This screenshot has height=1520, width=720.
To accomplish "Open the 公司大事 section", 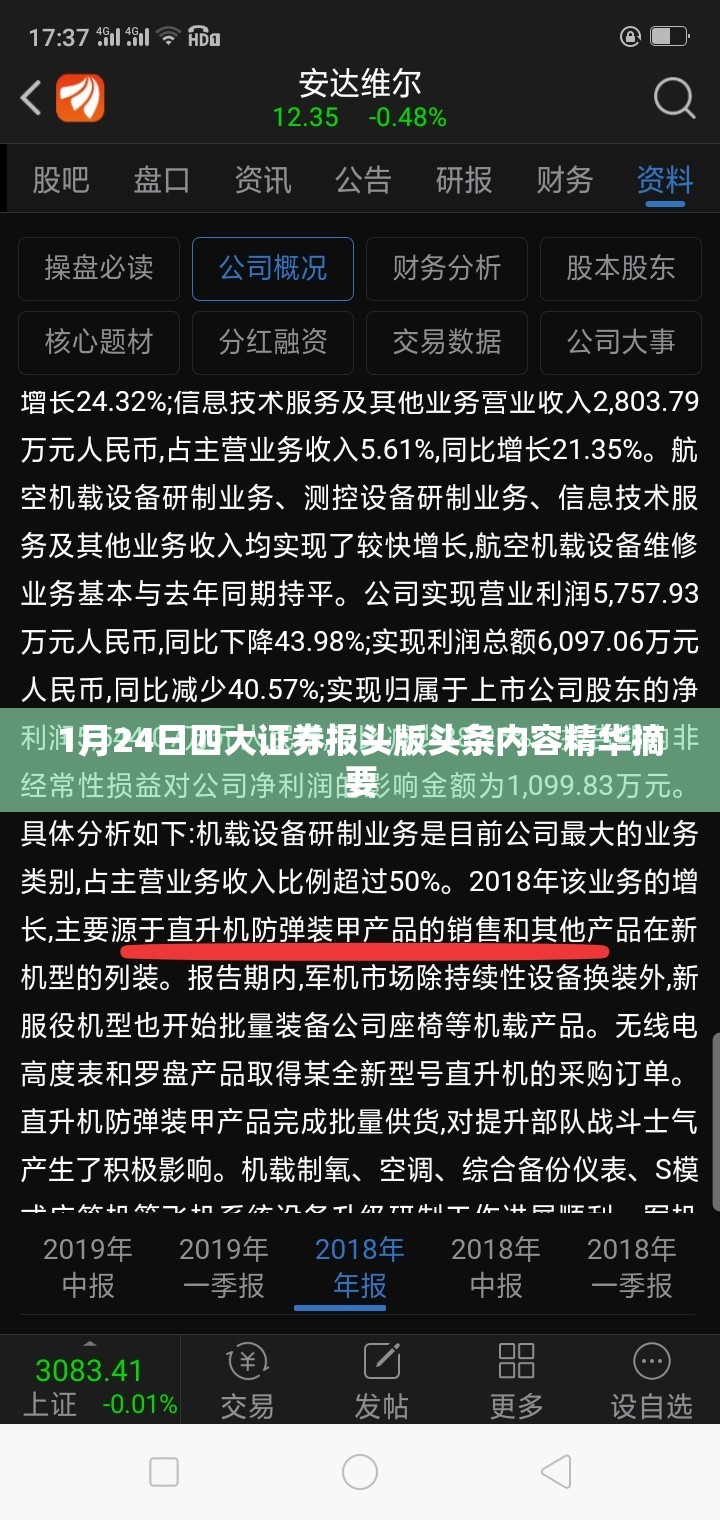I will (621, 342).
